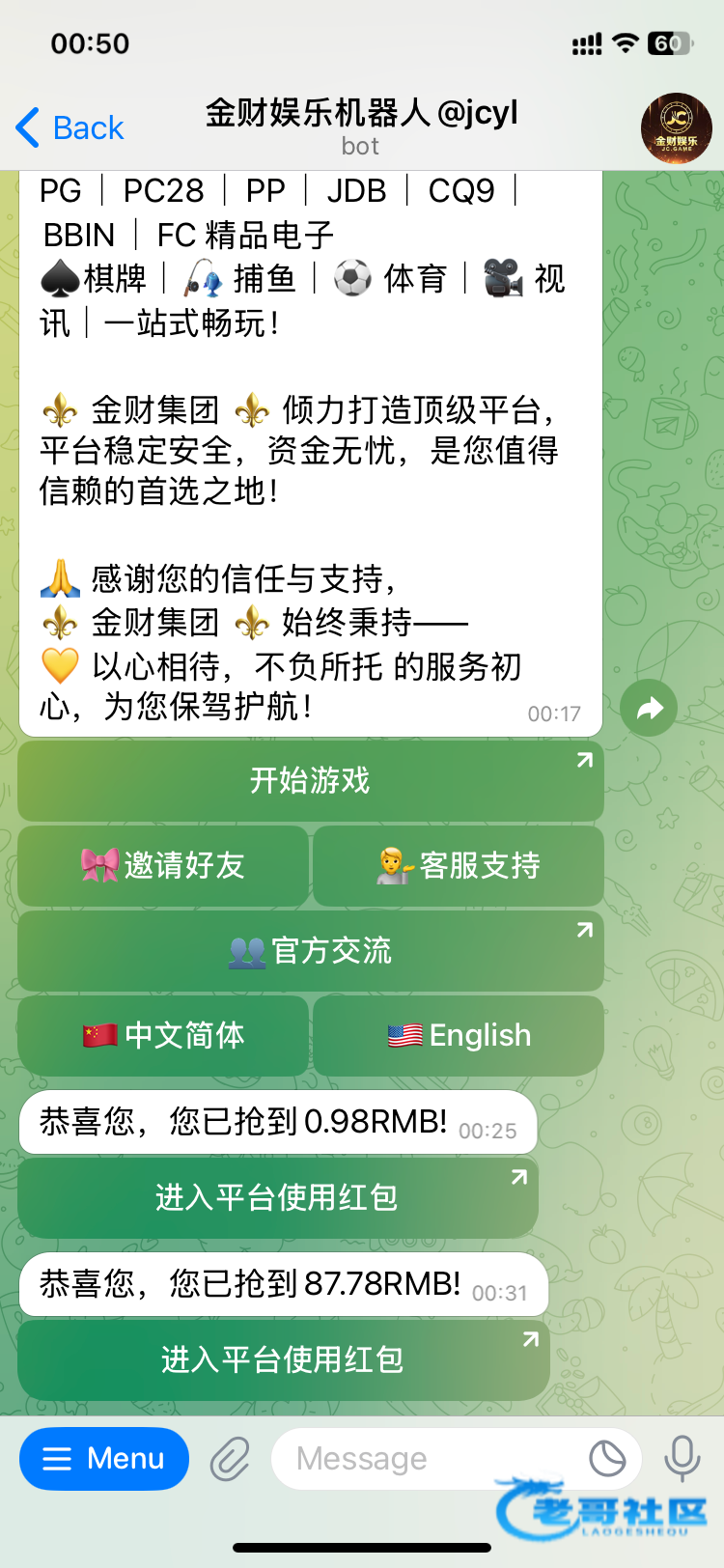Go back to the chat list
This screenshot has height=1568, width=724.
point(70,127)
